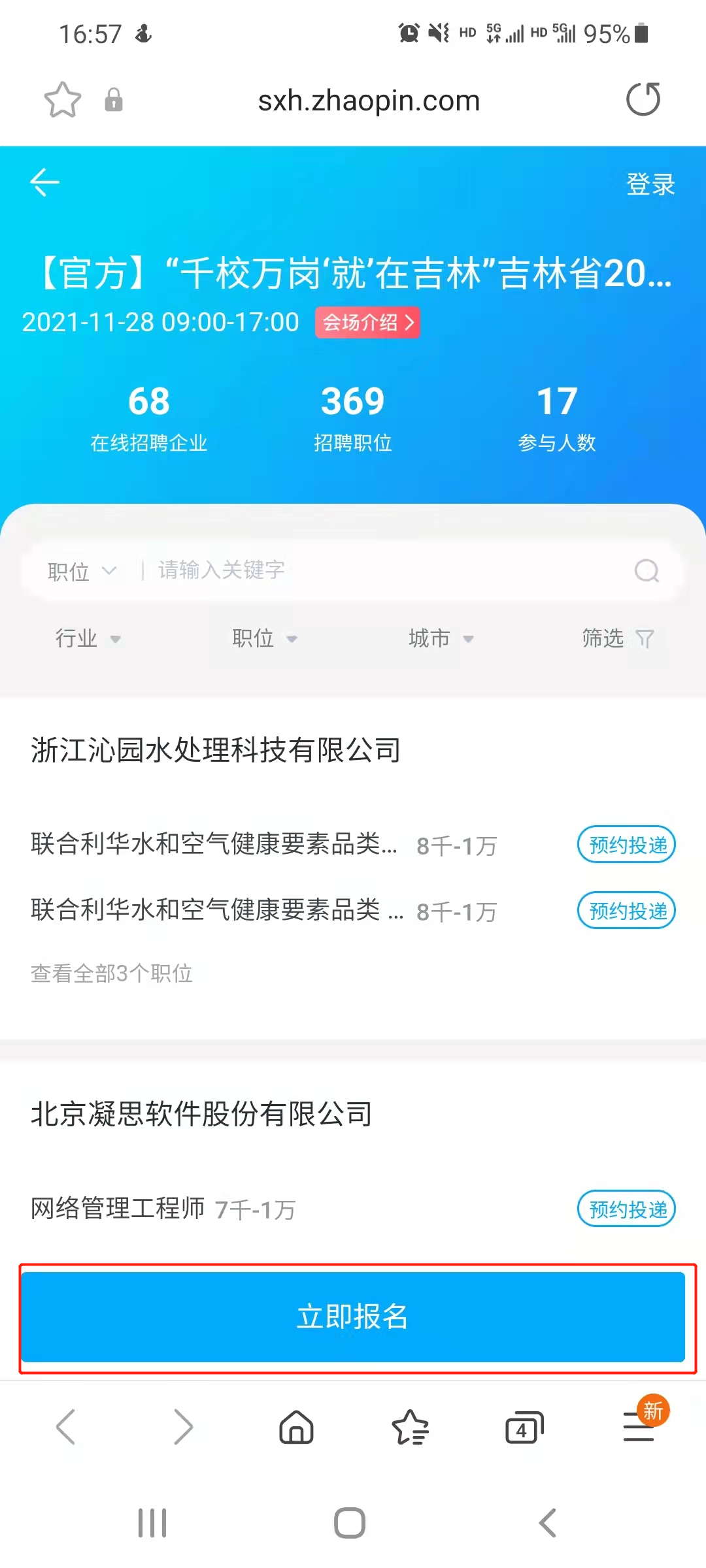Viewport: 706px width, 1568px height.
Task: Reload the page in the browser
Action: click(643, 100)
